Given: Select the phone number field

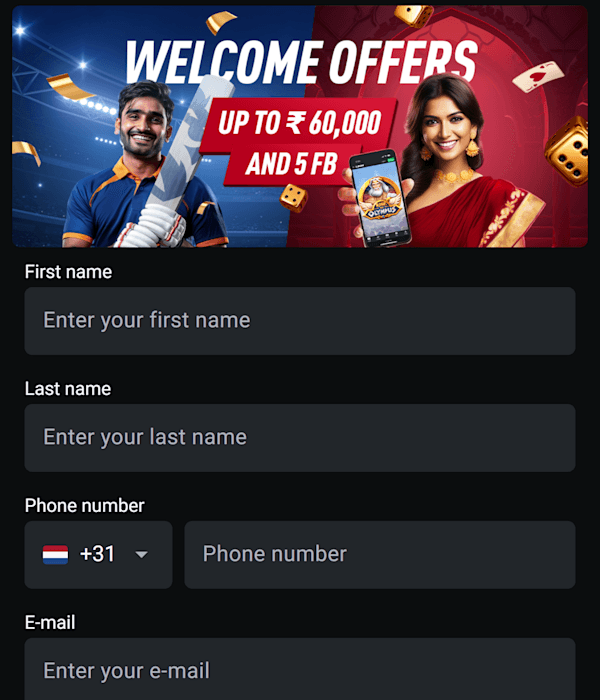Looking at the screenshot, I should coord(379,554).
